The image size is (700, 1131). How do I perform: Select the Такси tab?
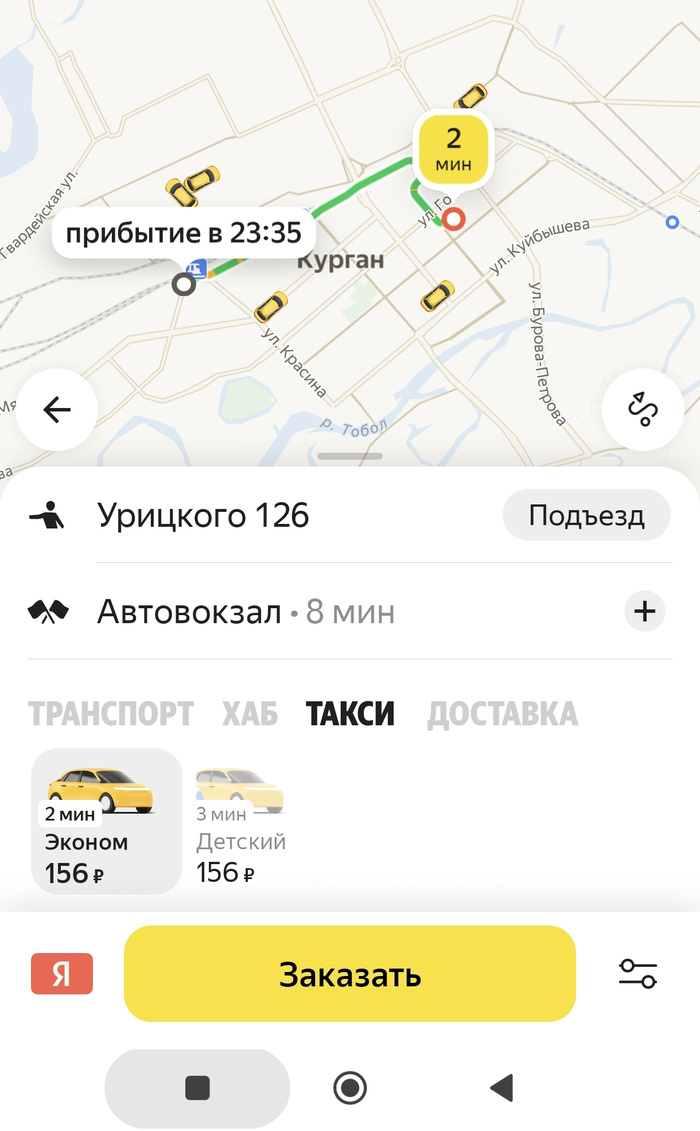pos(350,714)
